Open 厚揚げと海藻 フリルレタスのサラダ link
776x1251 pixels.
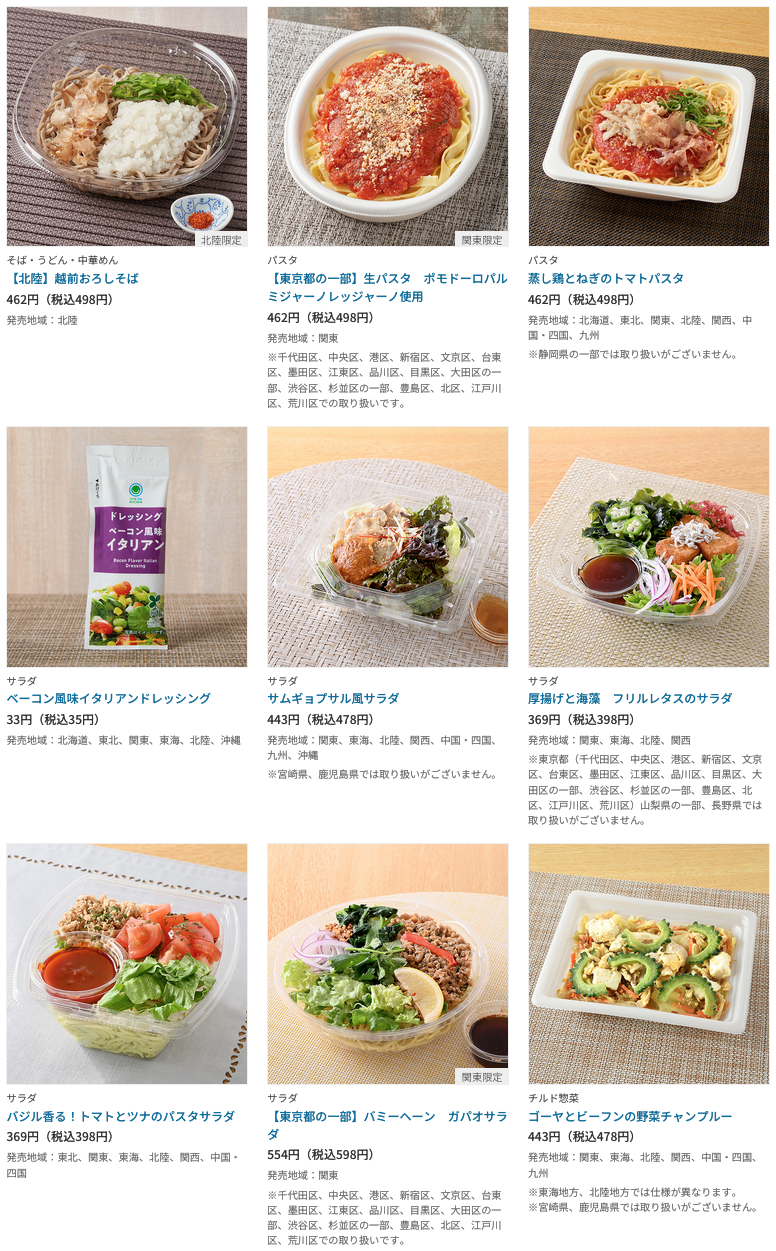tap(630, 698)
